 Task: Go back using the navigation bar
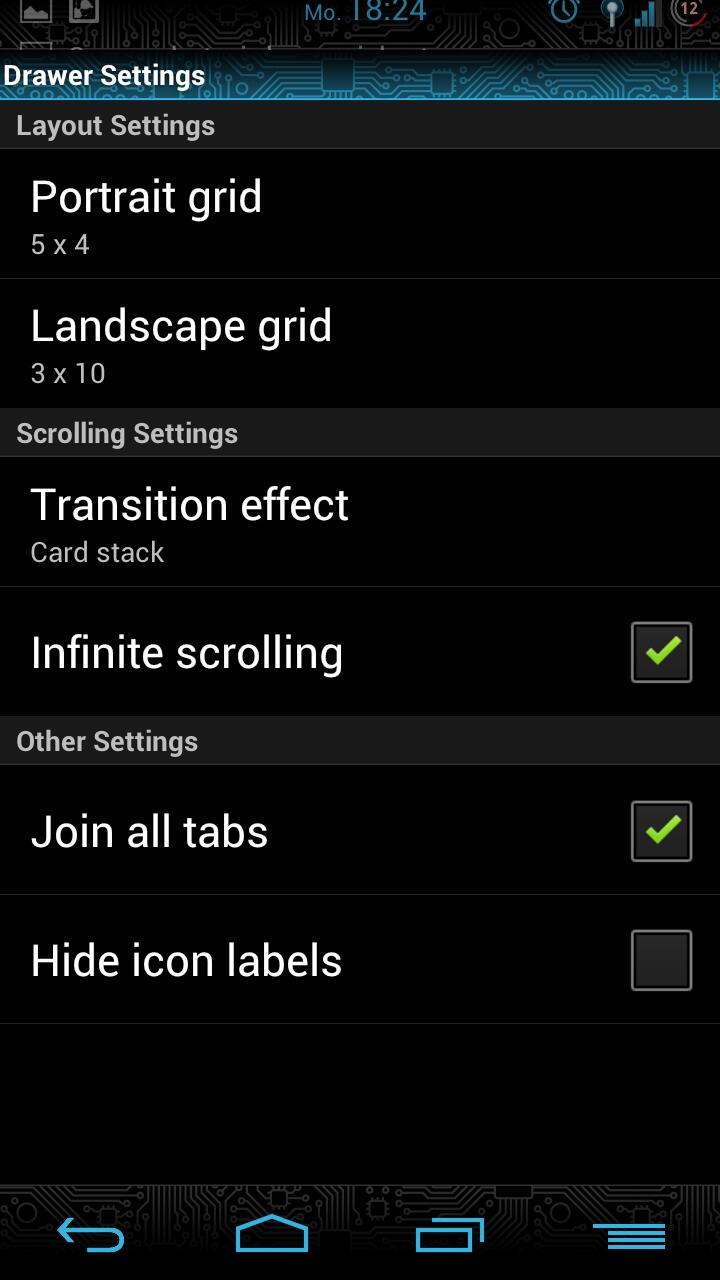point(91,1235)
